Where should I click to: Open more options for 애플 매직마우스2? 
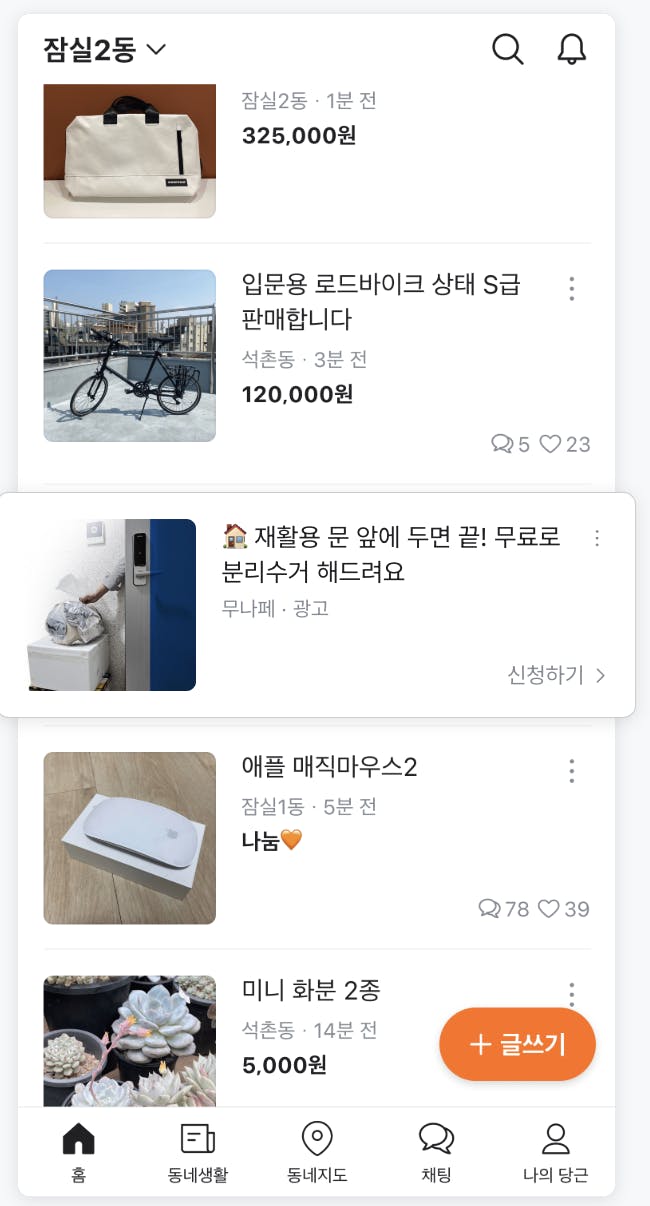click(x=572, y=771)
